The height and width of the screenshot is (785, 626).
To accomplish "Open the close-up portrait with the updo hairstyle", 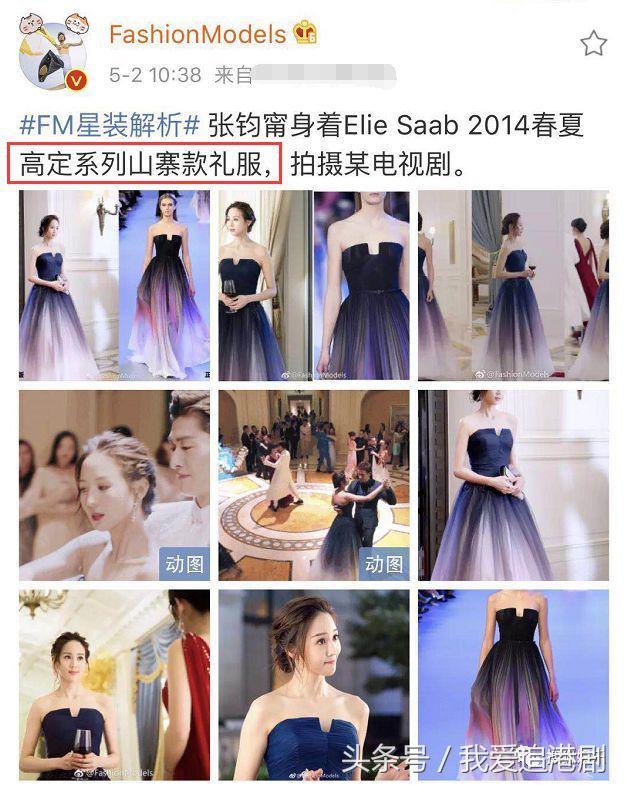I will pos(313,684).
